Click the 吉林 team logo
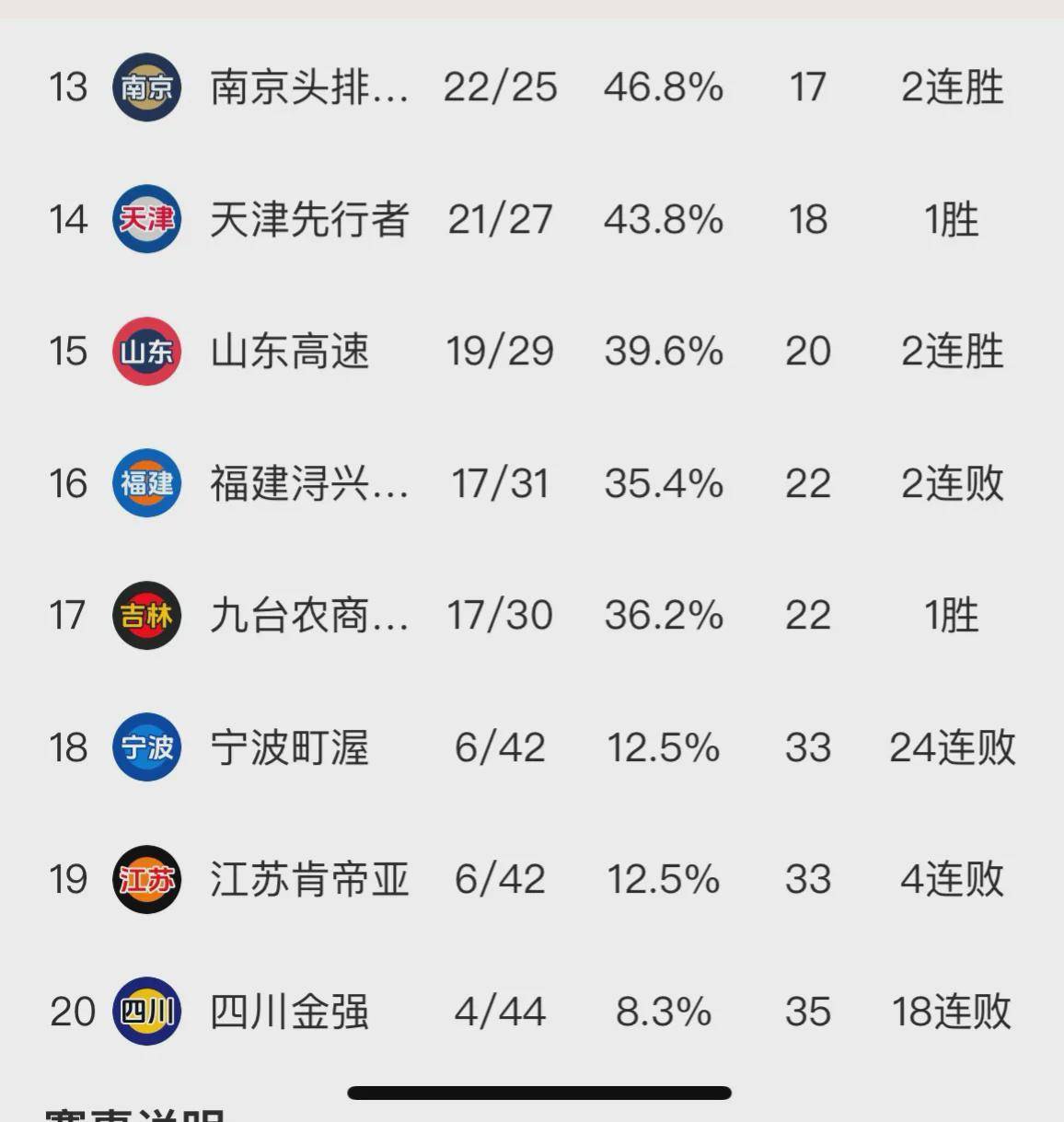 (x=145, y=615)
